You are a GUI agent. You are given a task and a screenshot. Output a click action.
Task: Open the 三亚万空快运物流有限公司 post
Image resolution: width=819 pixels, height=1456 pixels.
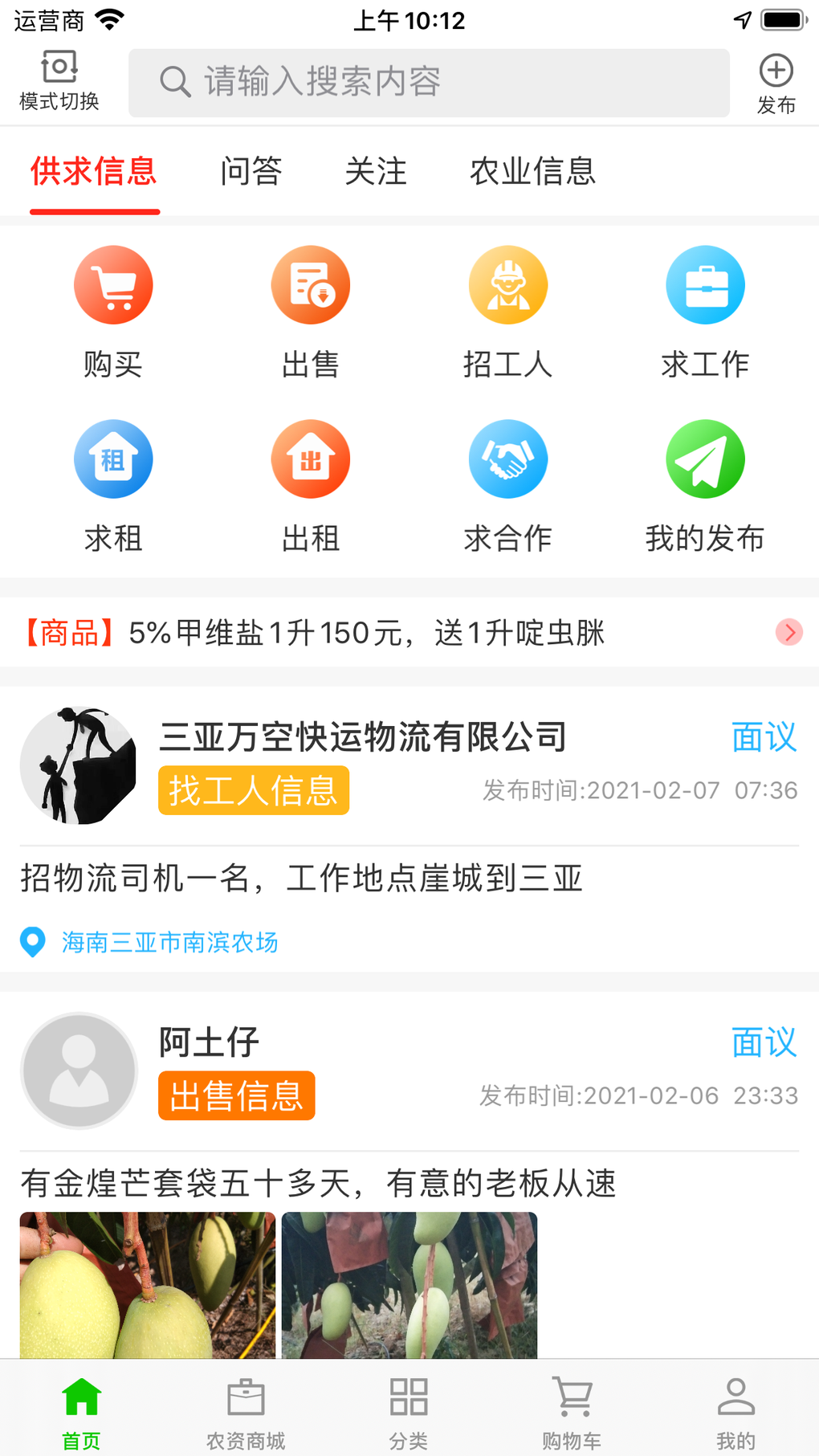[x=363, y=737]
